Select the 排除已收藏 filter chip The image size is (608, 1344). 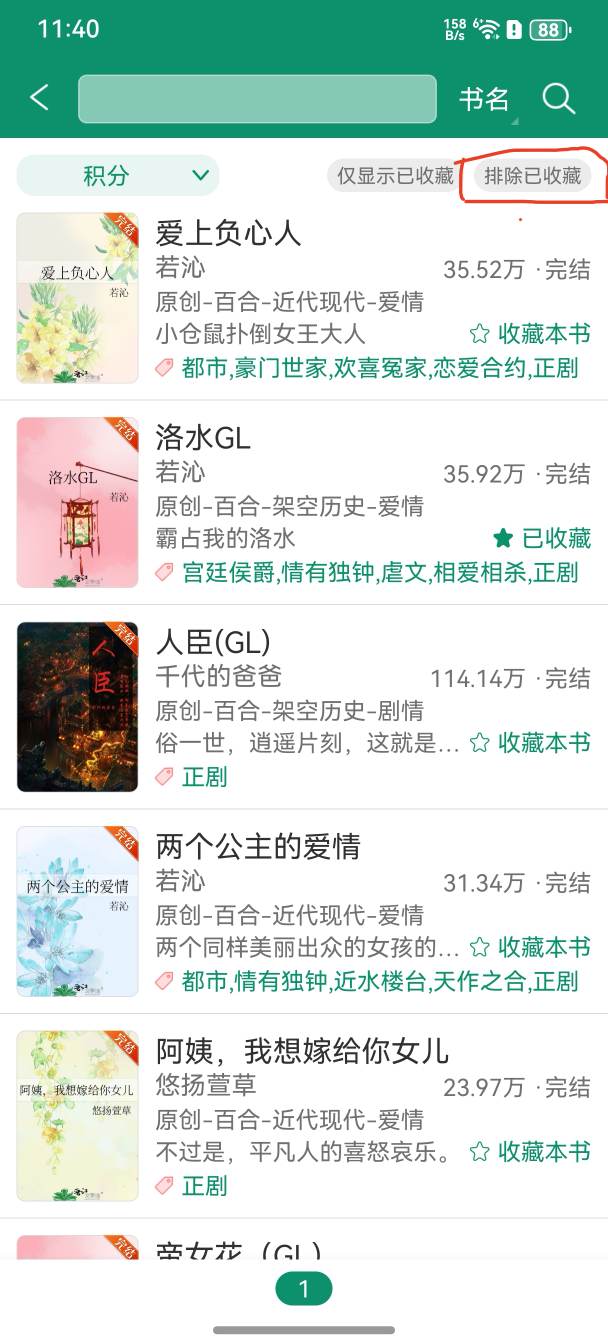[532, 176]
